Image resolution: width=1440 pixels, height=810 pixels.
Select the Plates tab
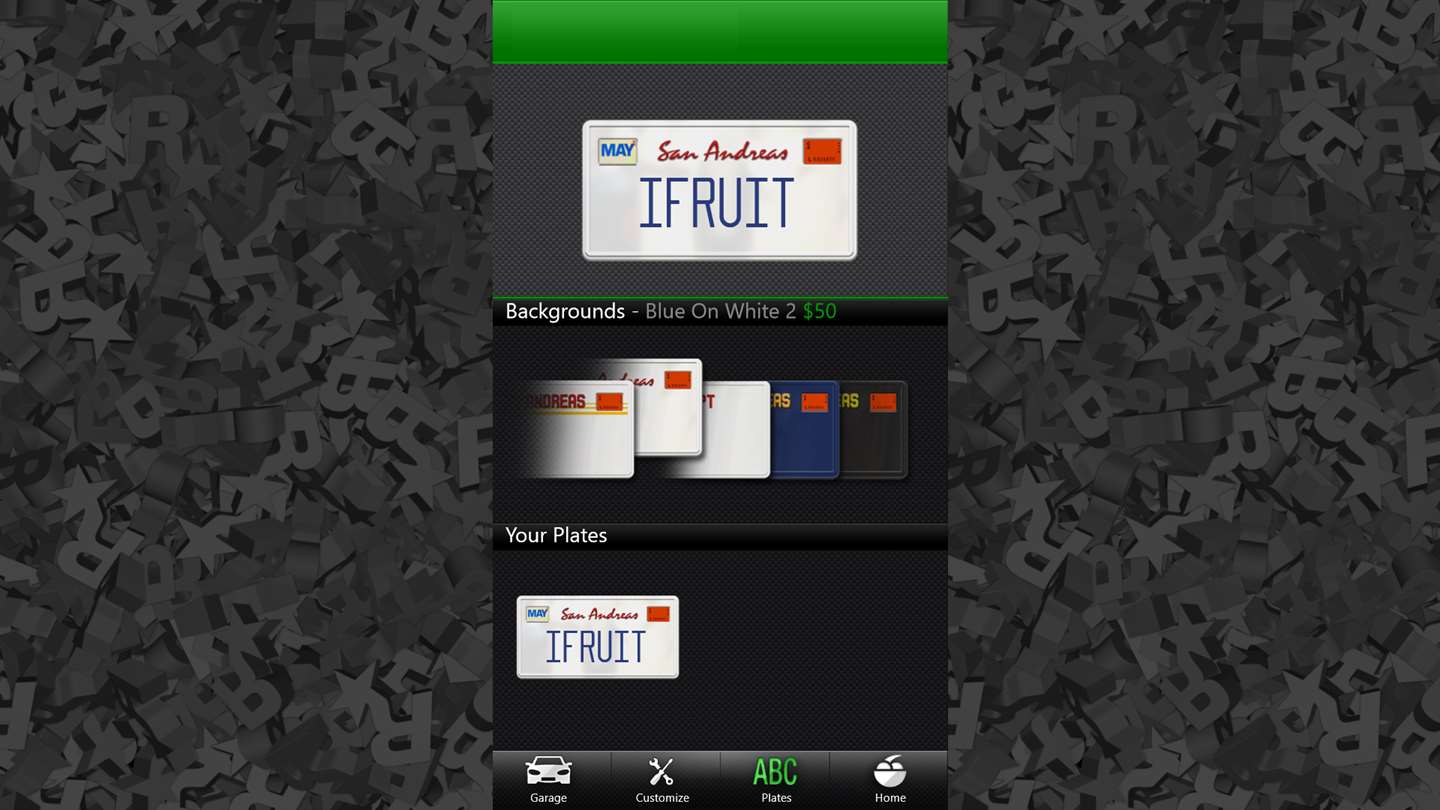776,780
